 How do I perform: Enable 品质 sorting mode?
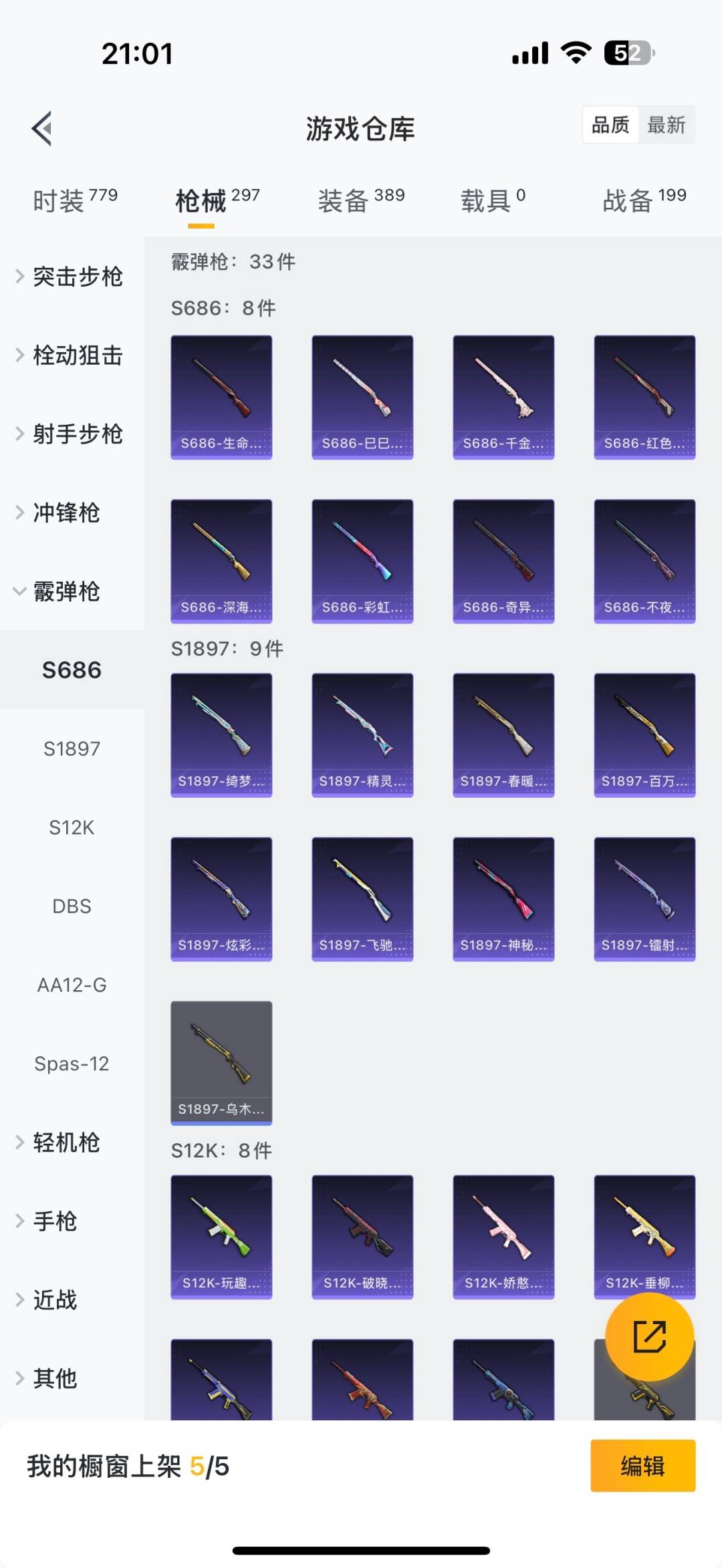(609, 125)
